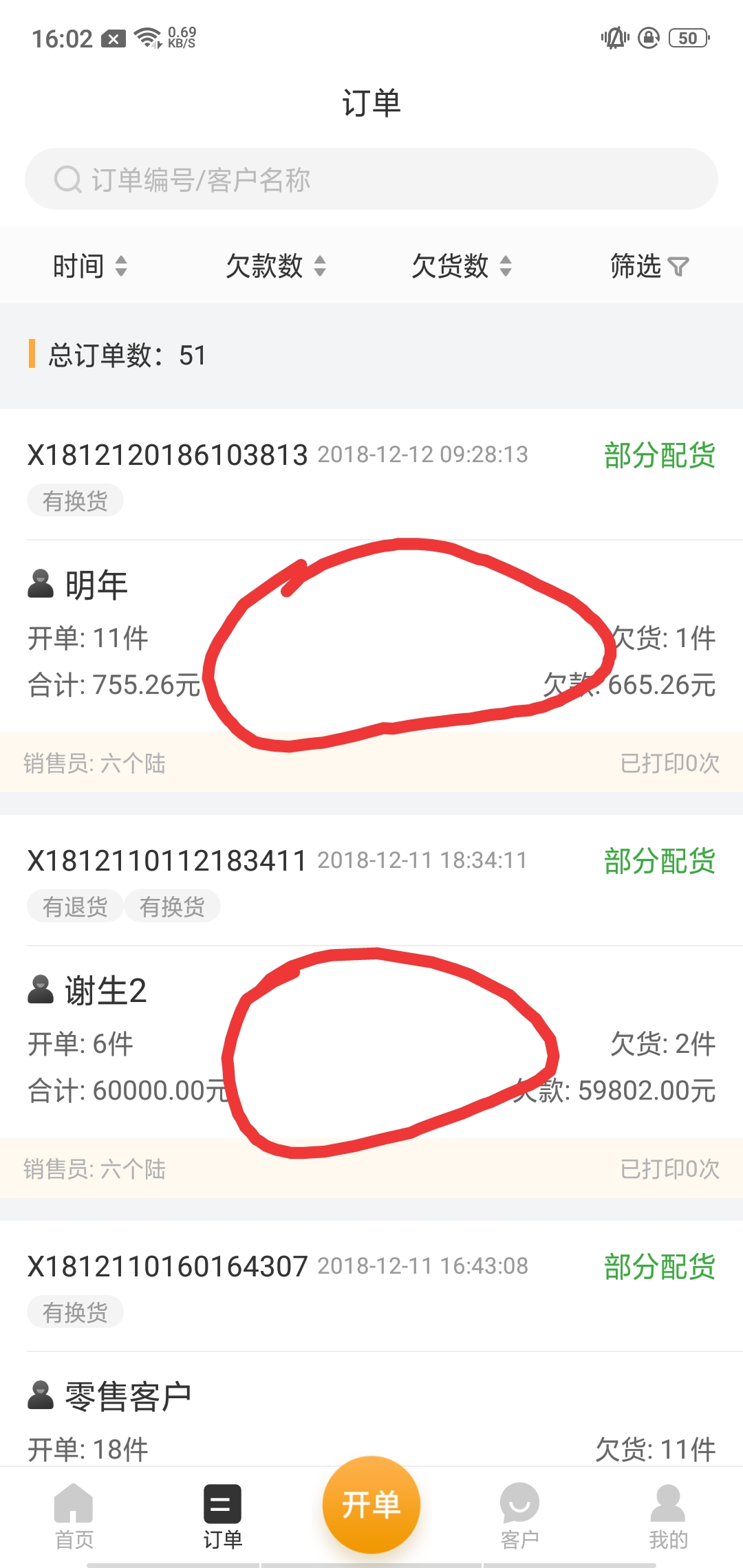The height and width of the screenshot is (1568, 743).
Task: Sort orders by 时间
Action: click(90, 265)
